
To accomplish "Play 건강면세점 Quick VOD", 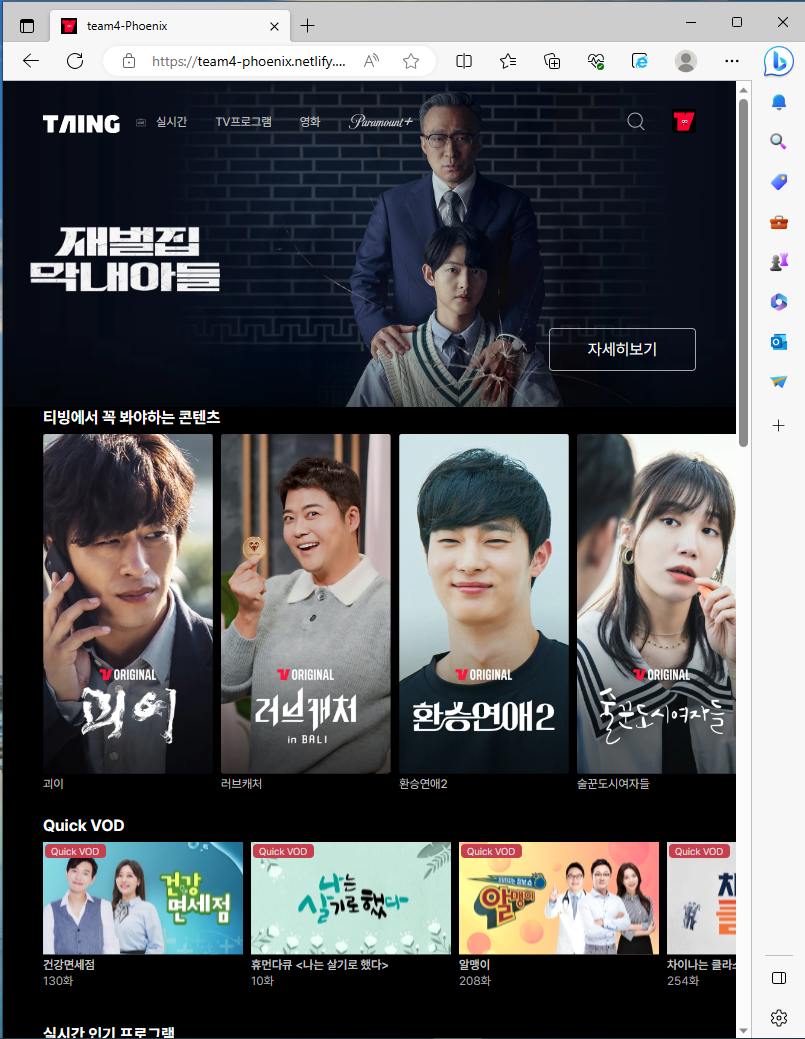I will tap(143, 898).
